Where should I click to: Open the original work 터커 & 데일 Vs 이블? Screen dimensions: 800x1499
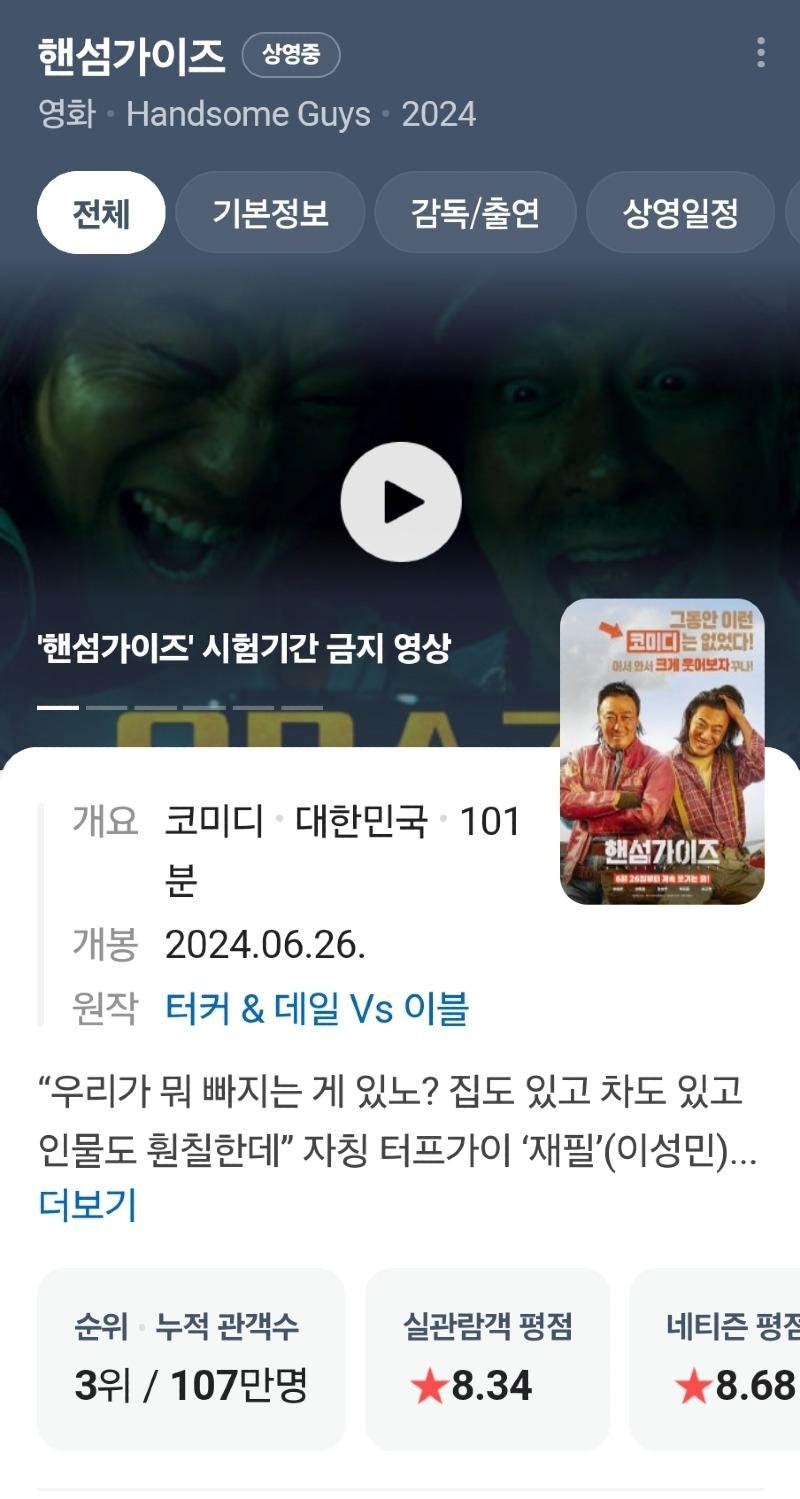(x=317, y=1009)
